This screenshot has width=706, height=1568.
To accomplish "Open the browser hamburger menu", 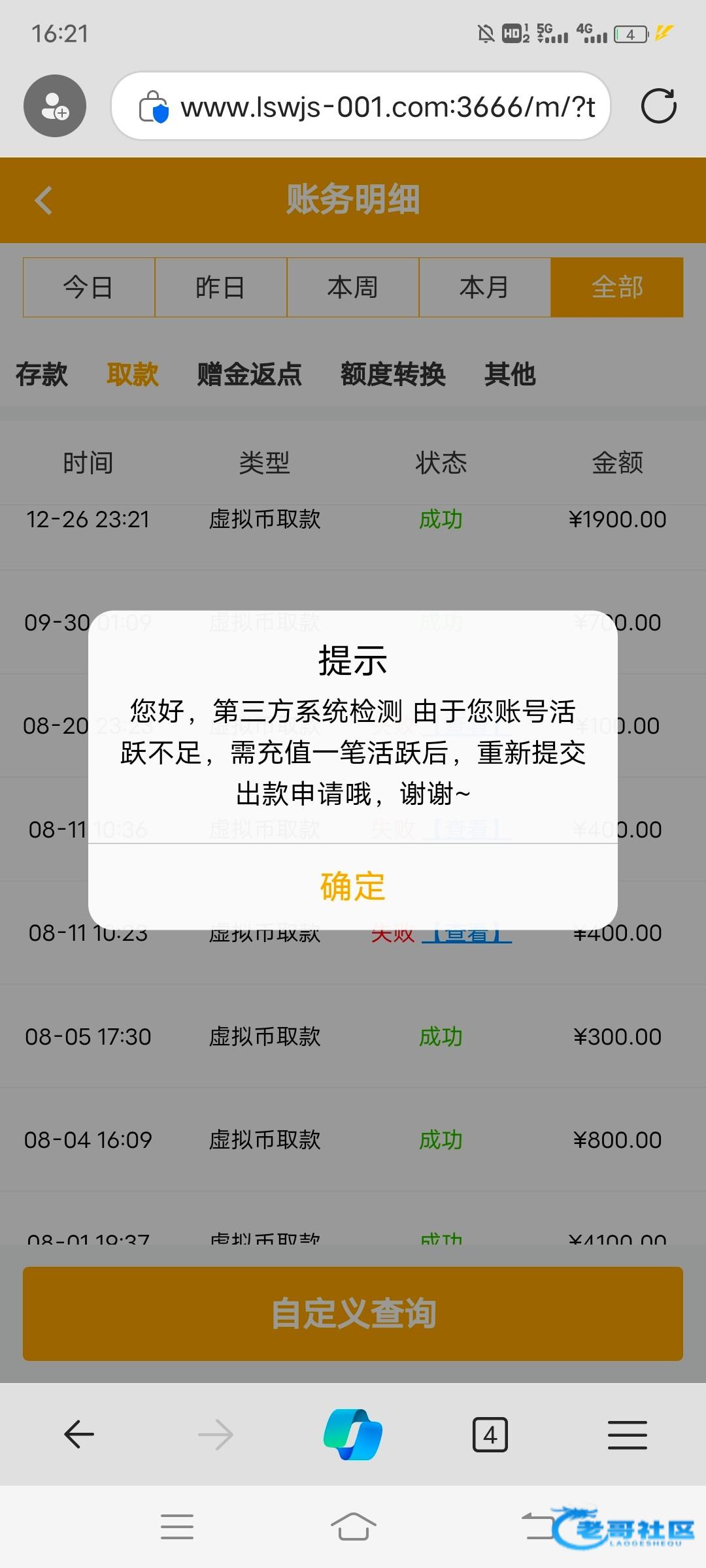I will tap(628, 1435).
